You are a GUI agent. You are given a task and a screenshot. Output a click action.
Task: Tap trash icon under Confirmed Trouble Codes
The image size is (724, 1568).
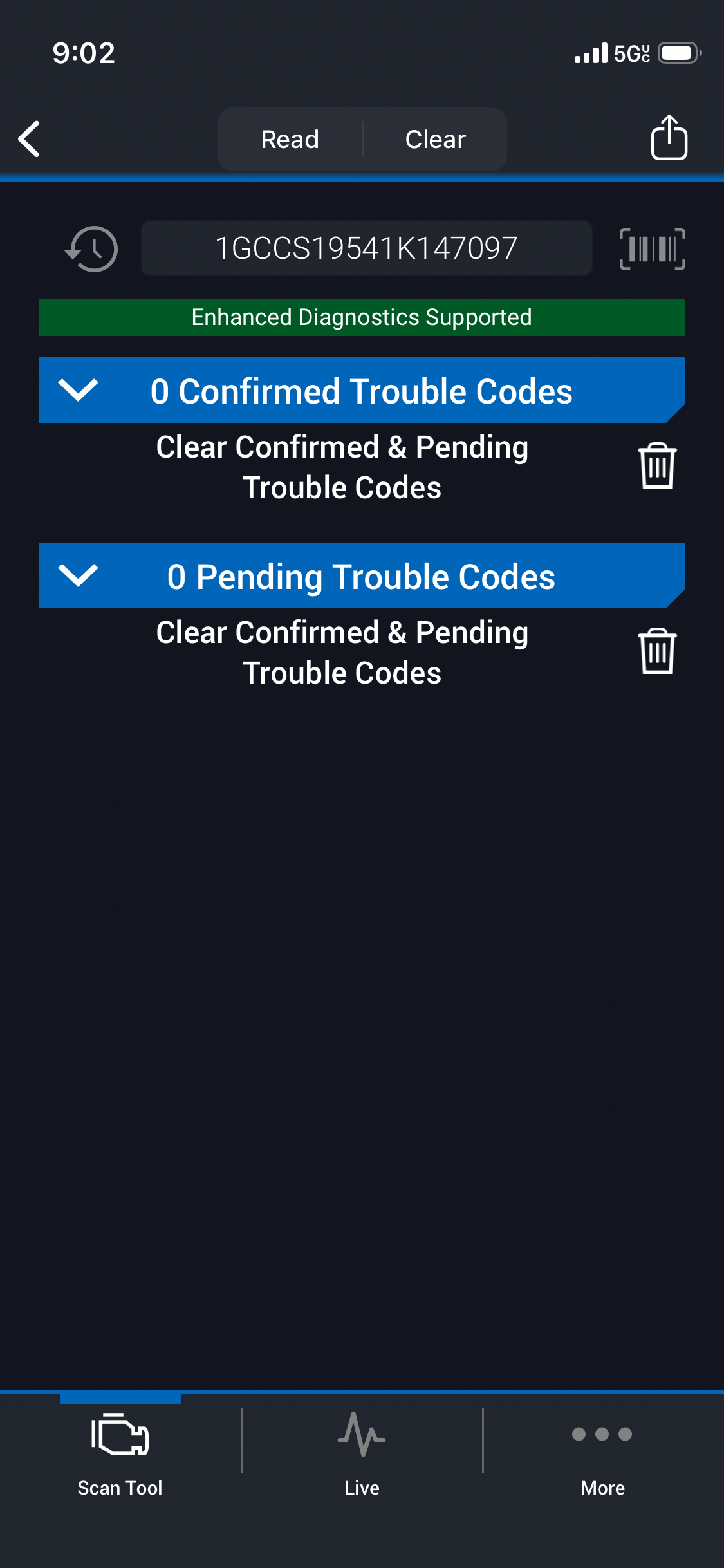tap(656, 466)
